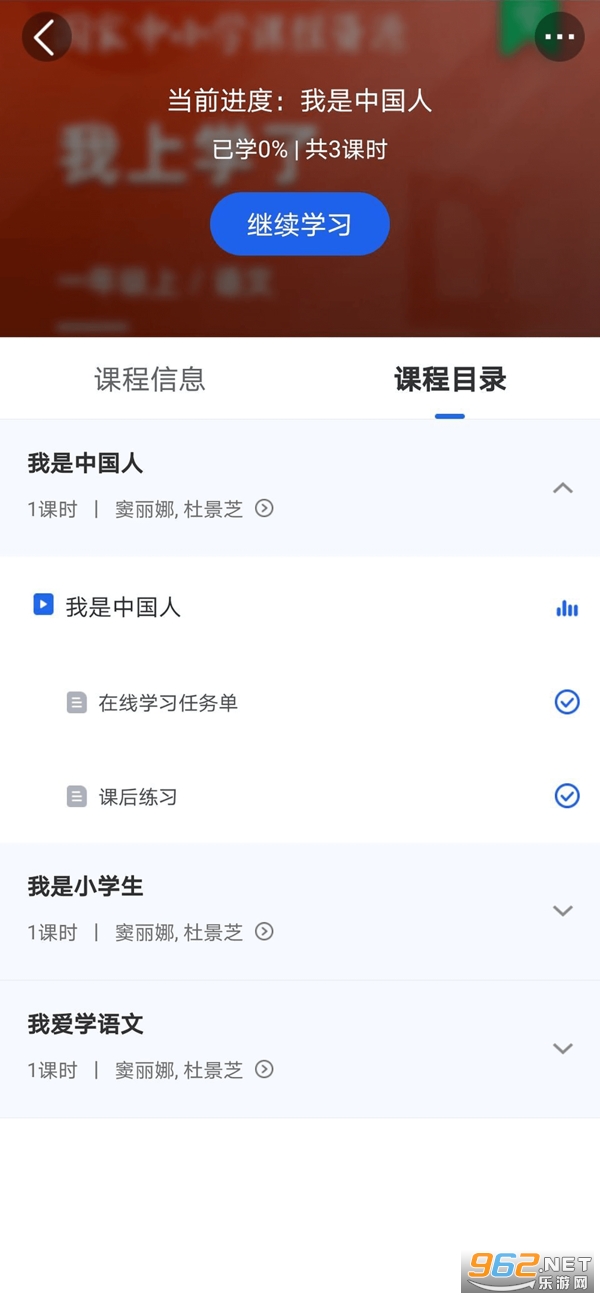This screenshot has height=1299, width=600.
Task: Go back using the top arrow
Action: [x=45, y=38]
